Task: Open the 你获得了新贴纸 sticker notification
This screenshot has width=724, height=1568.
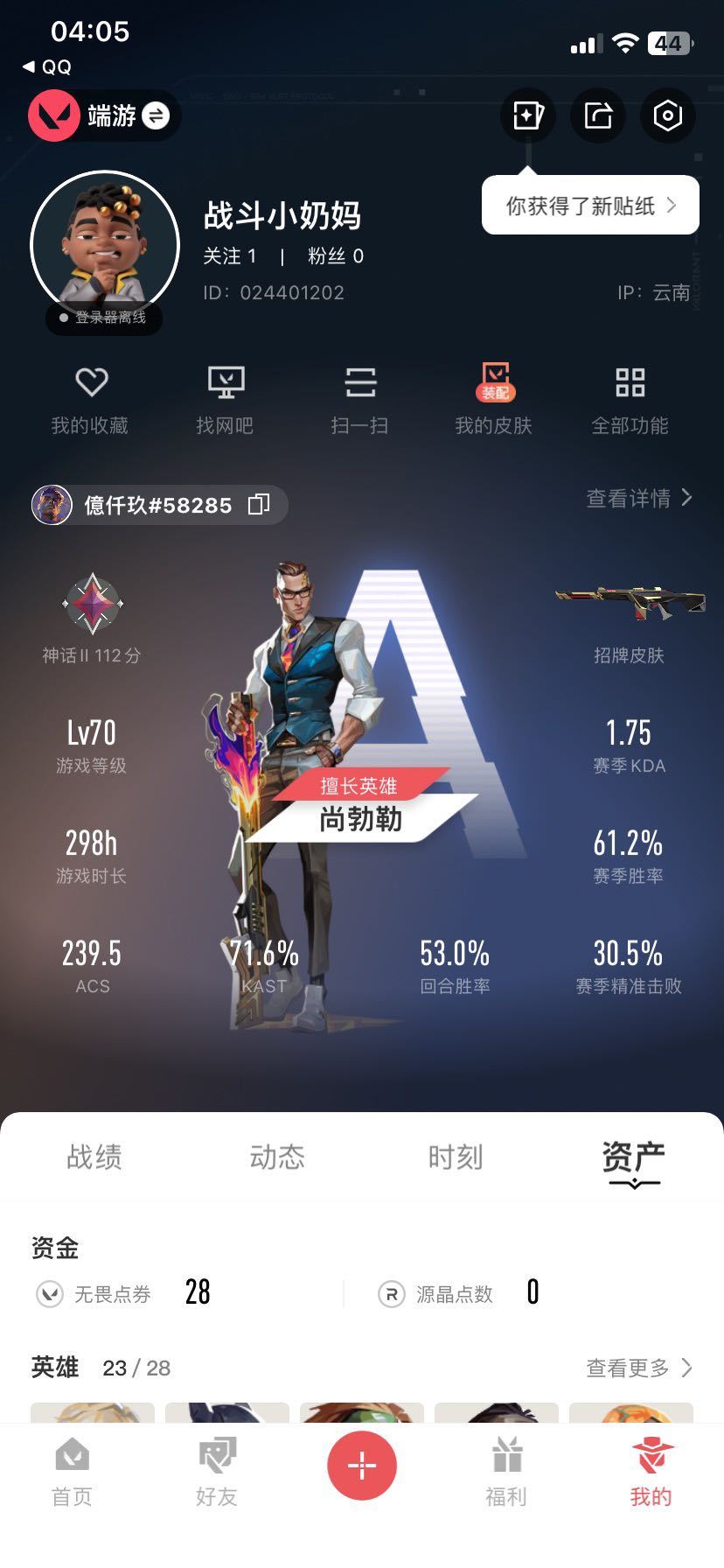Action: click(x=589, y=205)
